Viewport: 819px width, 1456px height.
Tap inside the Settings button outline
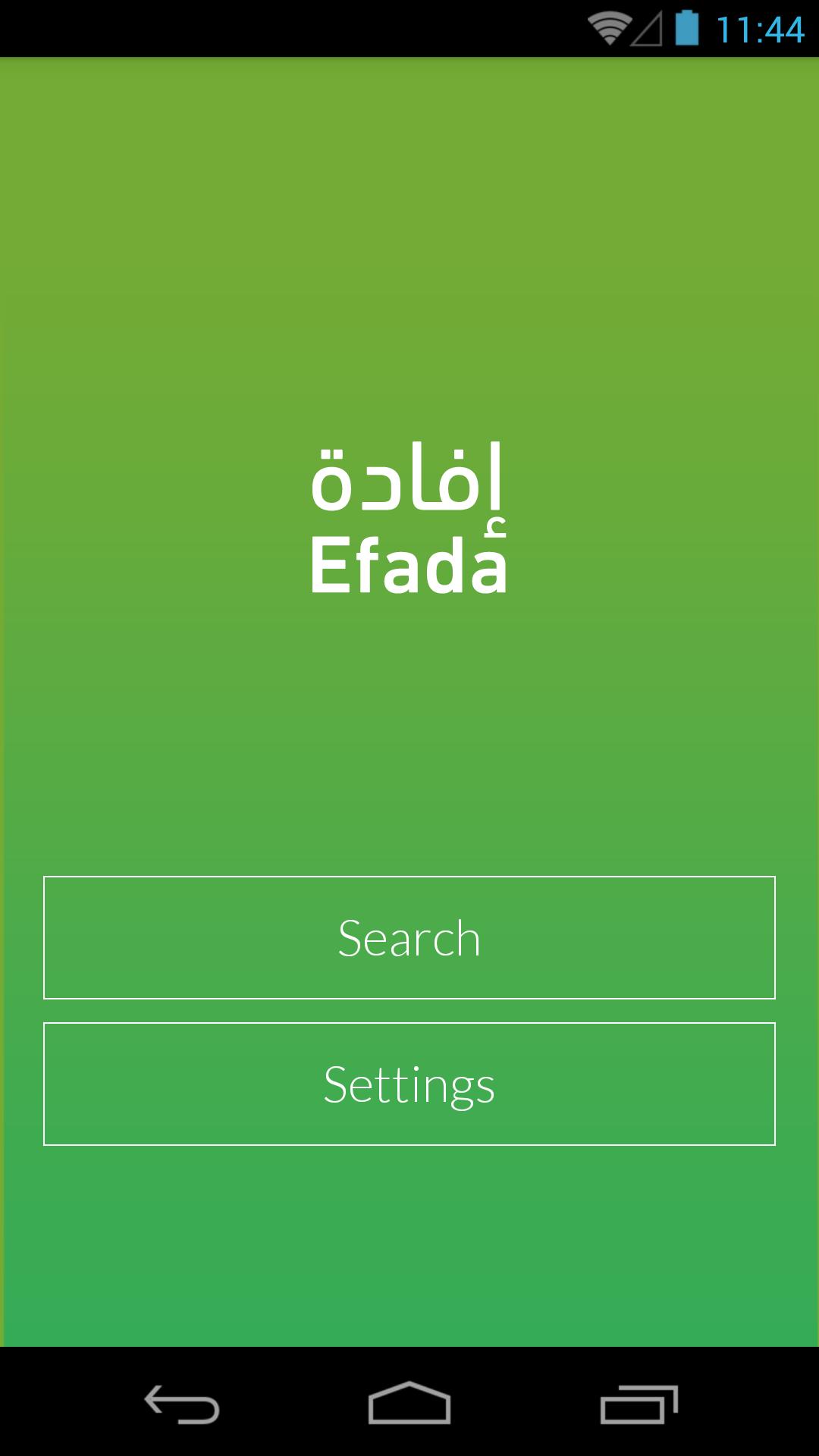(x=409, y=1084)
